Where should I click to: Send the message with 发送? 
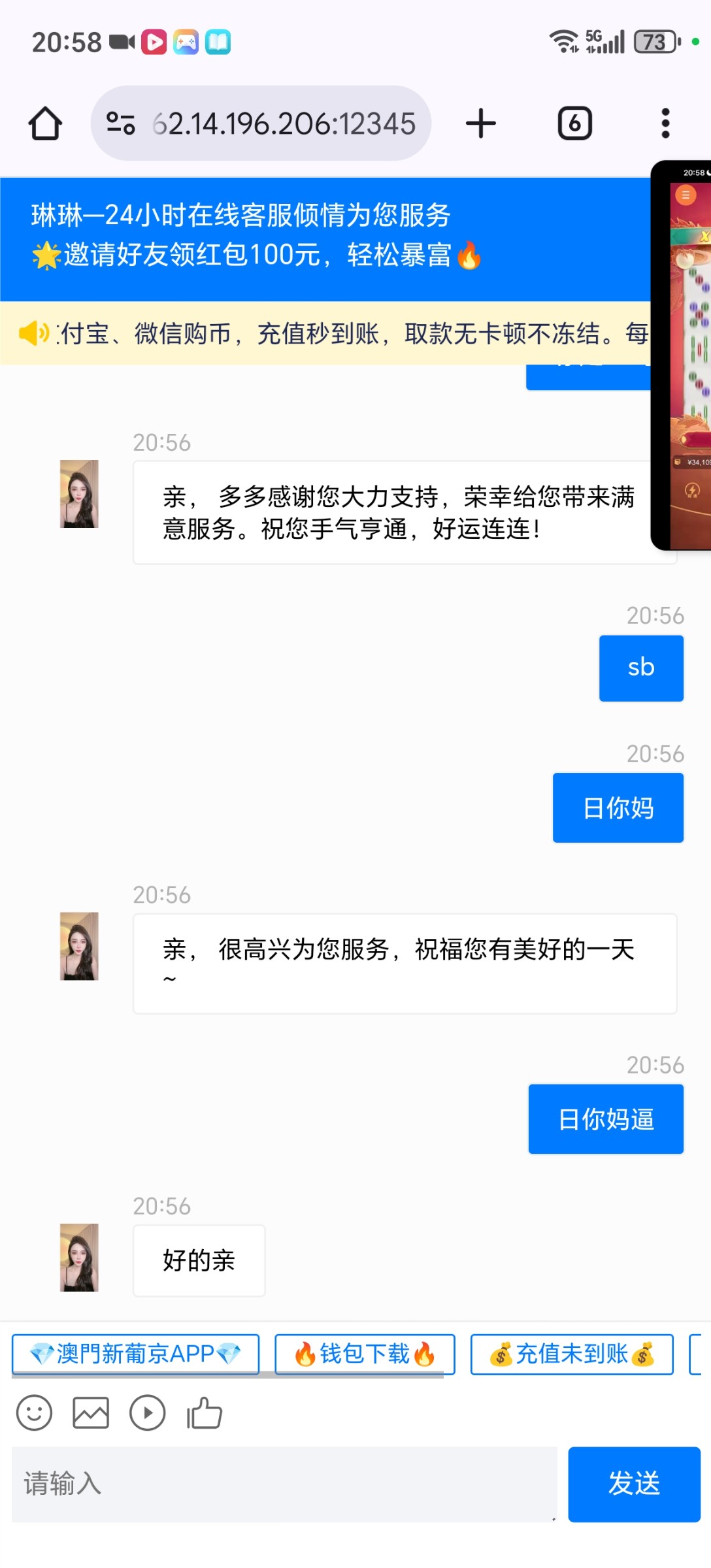634,1484
